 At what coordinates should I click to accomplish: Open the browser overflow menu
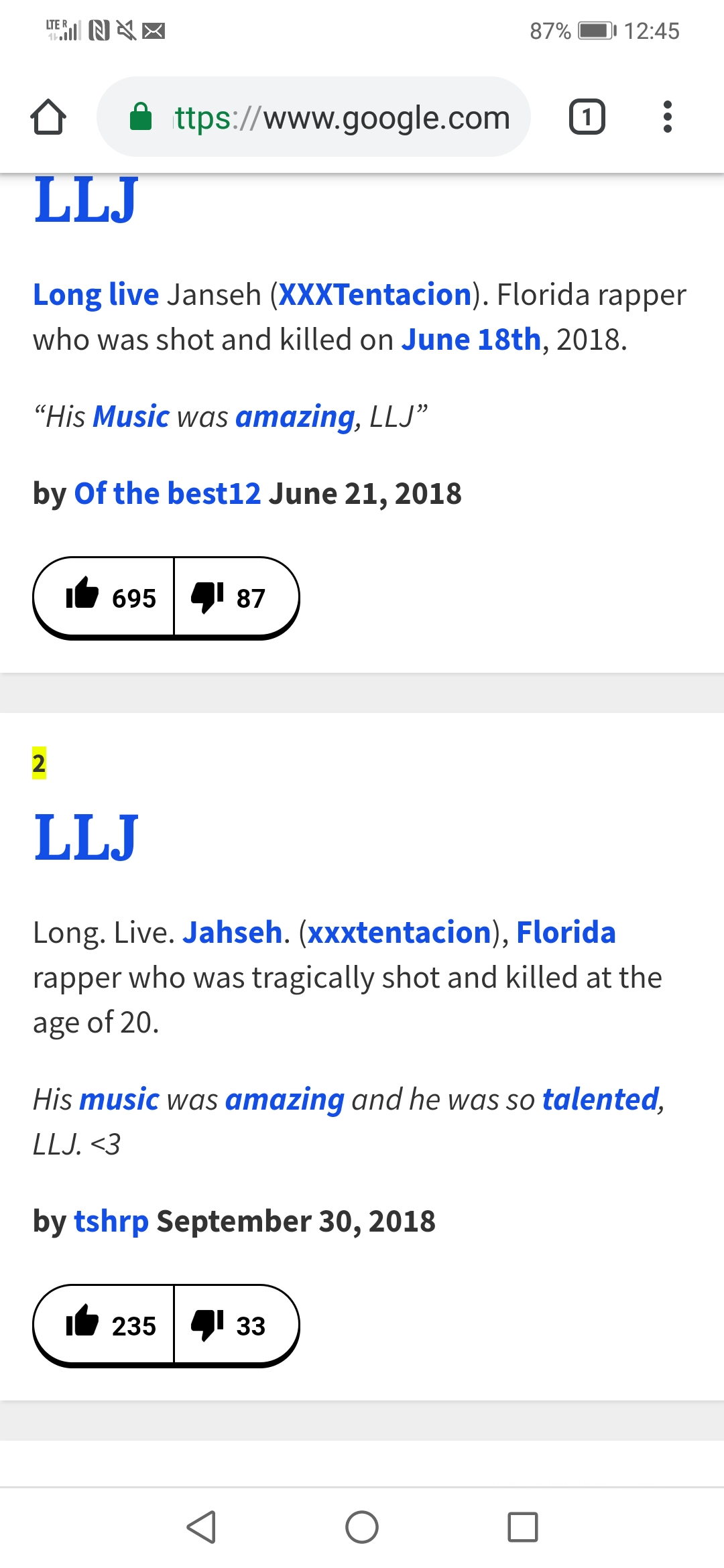pos(666,117)
